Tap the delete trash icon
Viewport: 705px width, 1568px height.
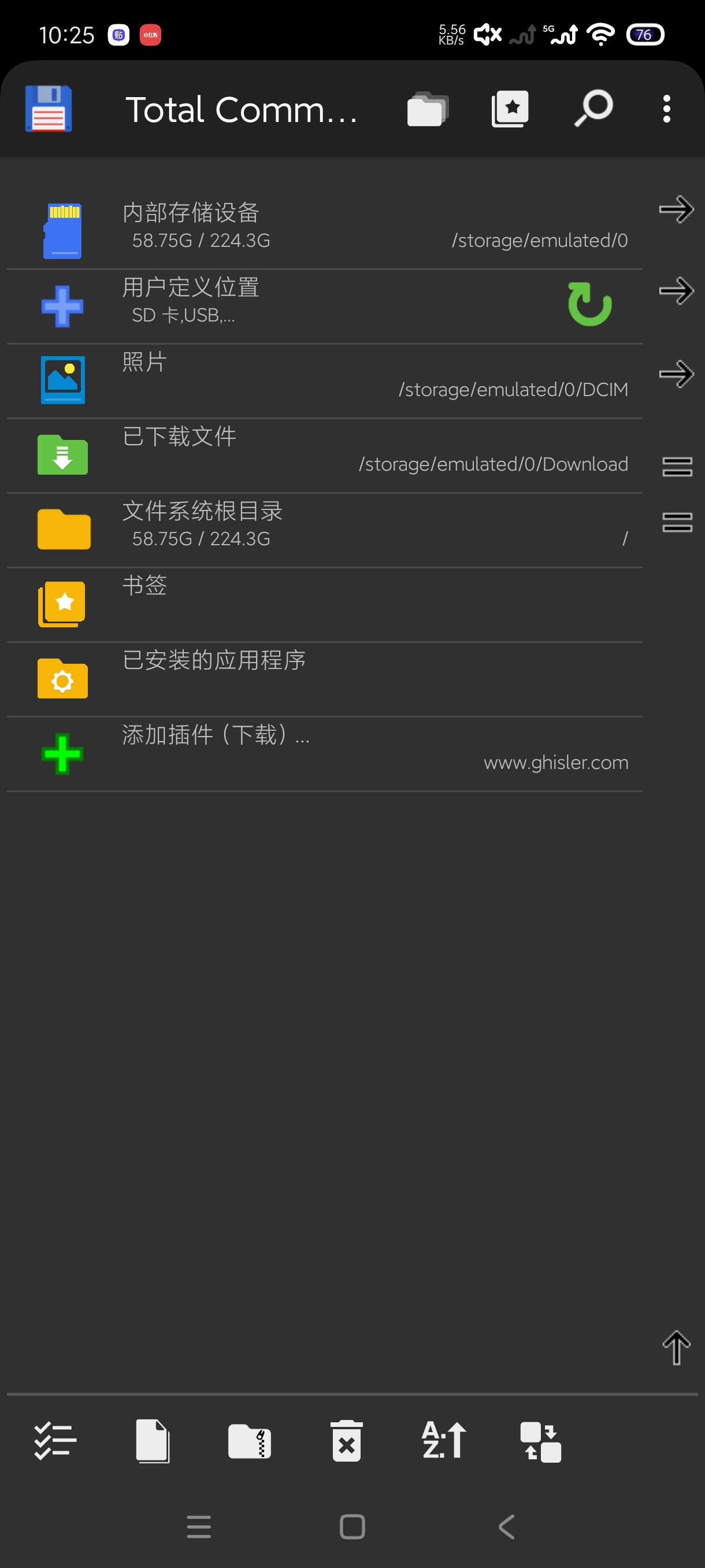click(x=347, y=1441)
